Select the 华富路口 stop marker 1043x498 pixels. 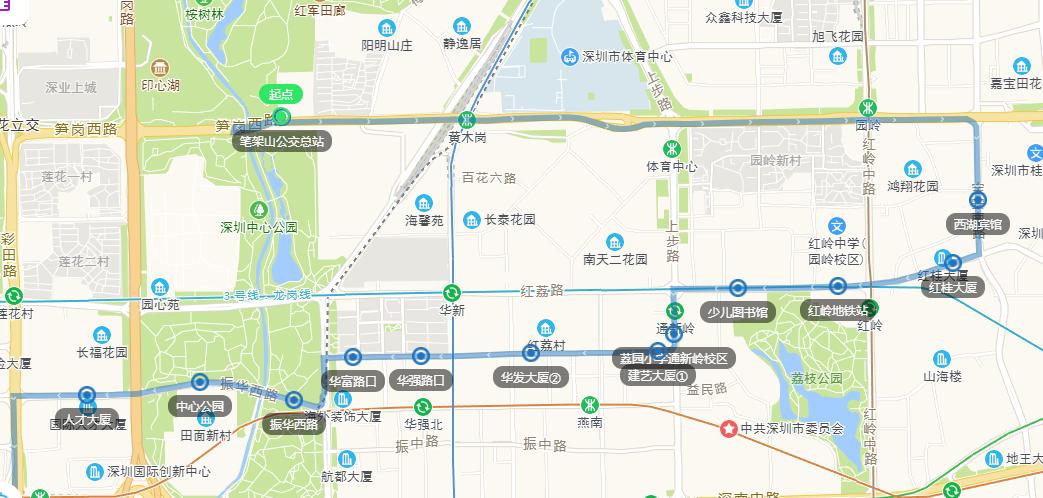click(x=352, y=356)
